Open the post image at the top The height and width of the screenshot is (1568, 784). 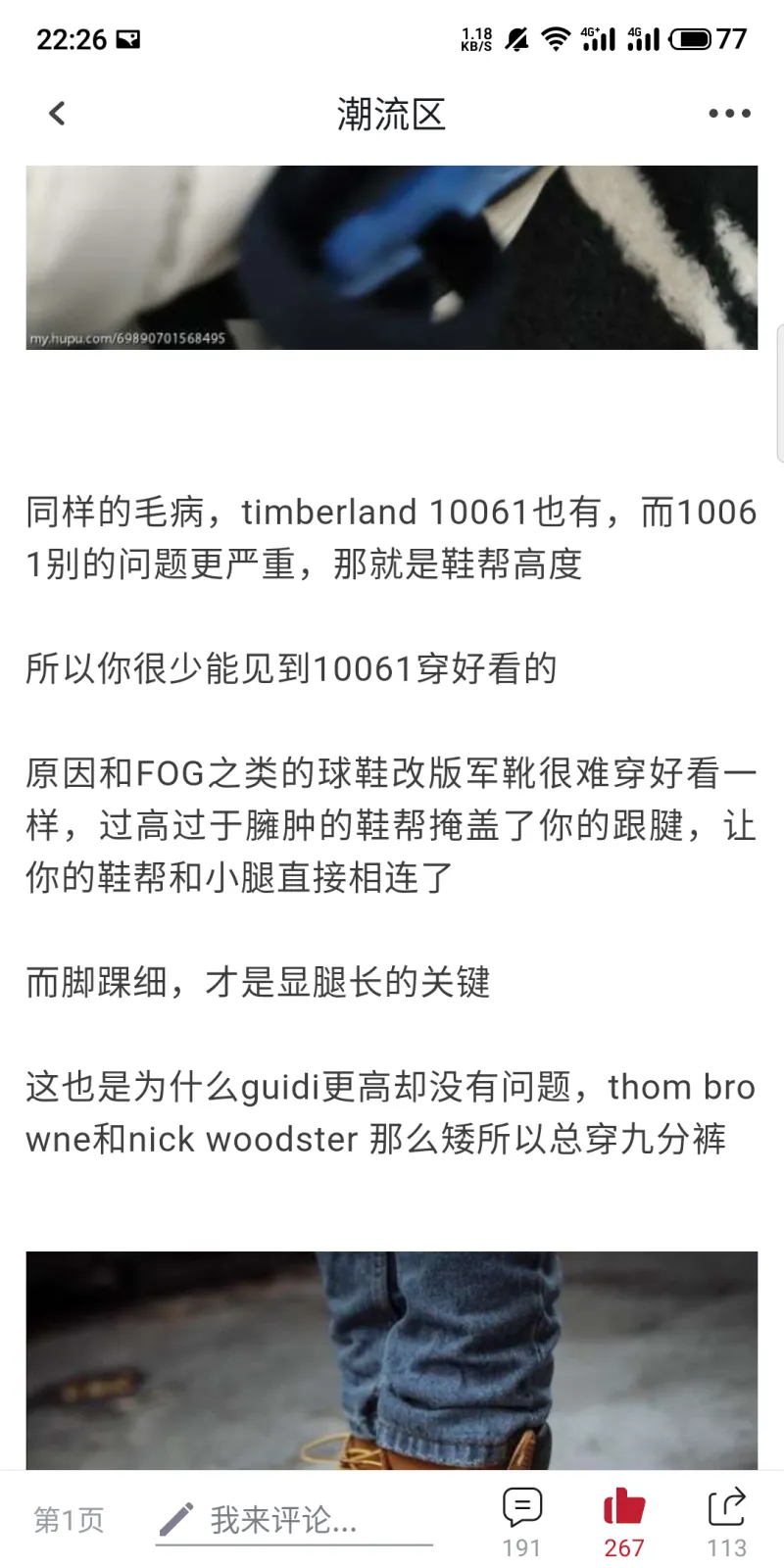[x=392, y=258]
